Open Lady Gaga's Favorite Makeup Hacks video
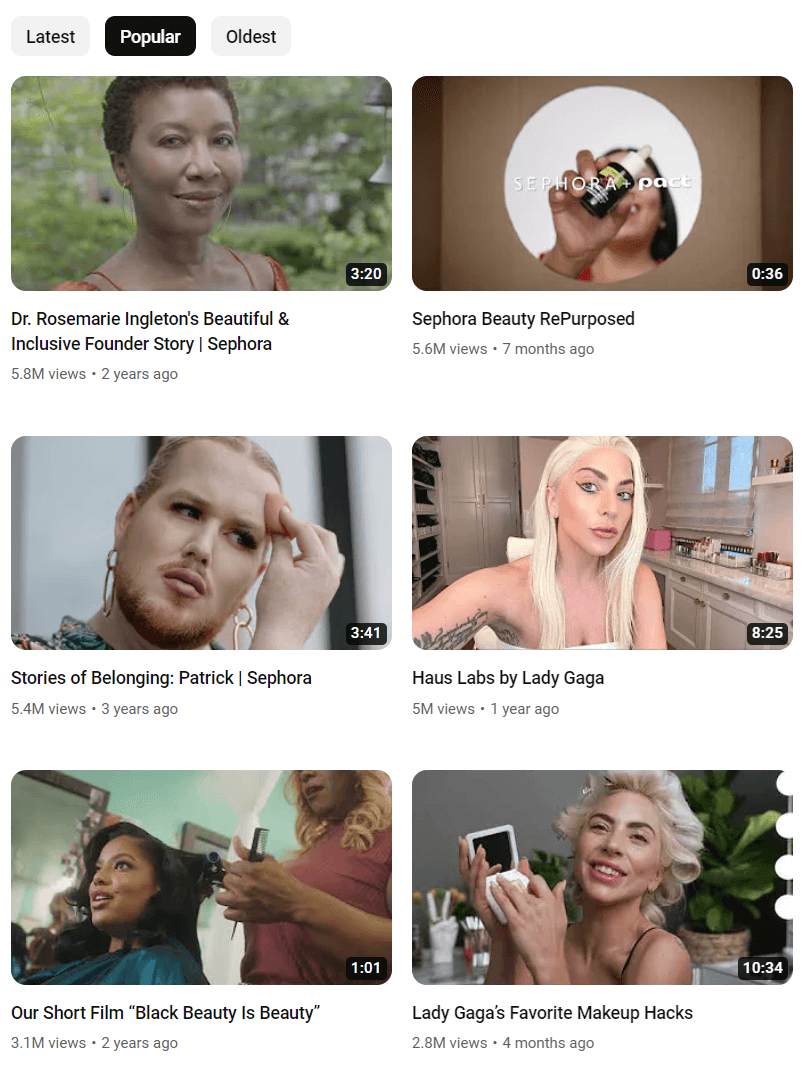This screenshot has width=806, height=1066. (552, 1012)
